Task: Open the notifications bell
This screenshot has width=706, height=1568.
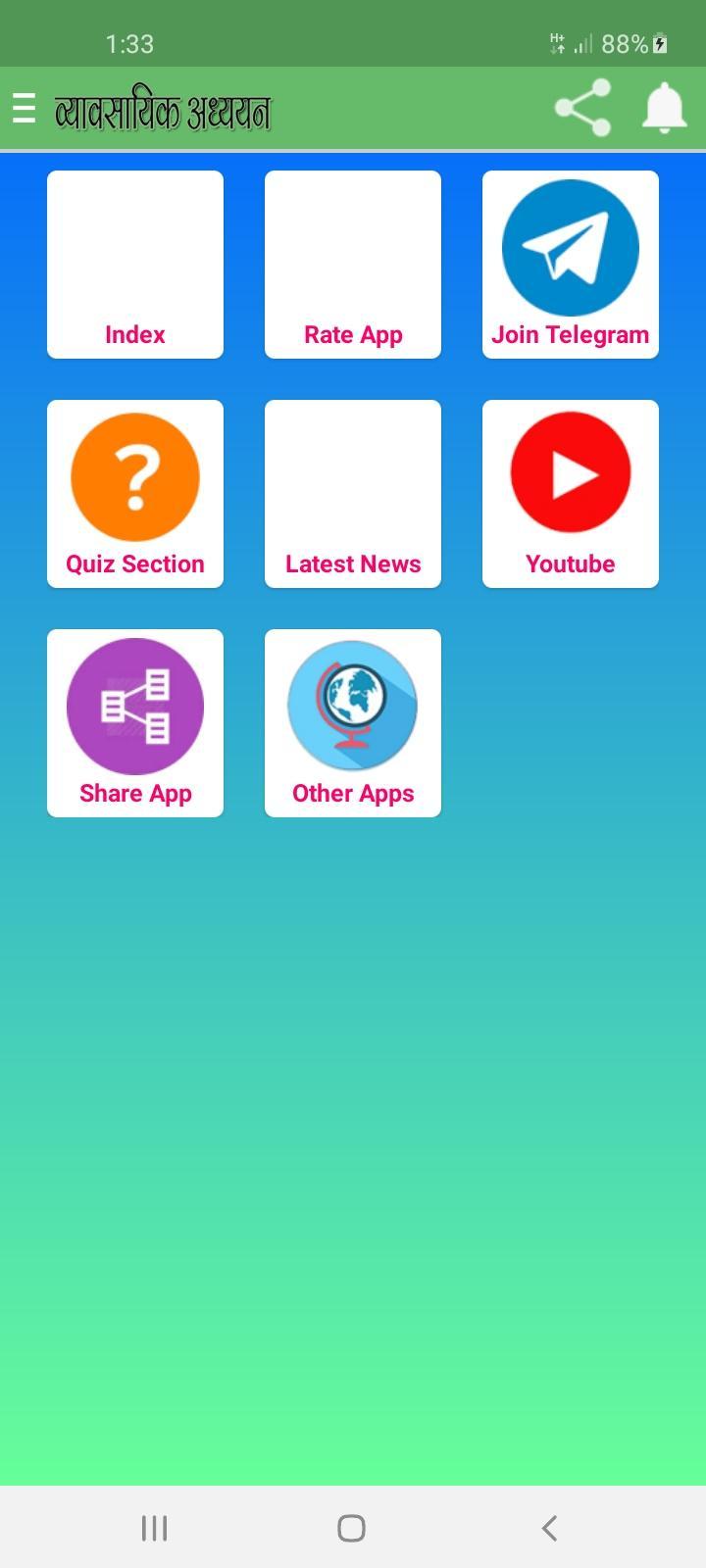Action: pyautogui.click(x=664, y=108)
